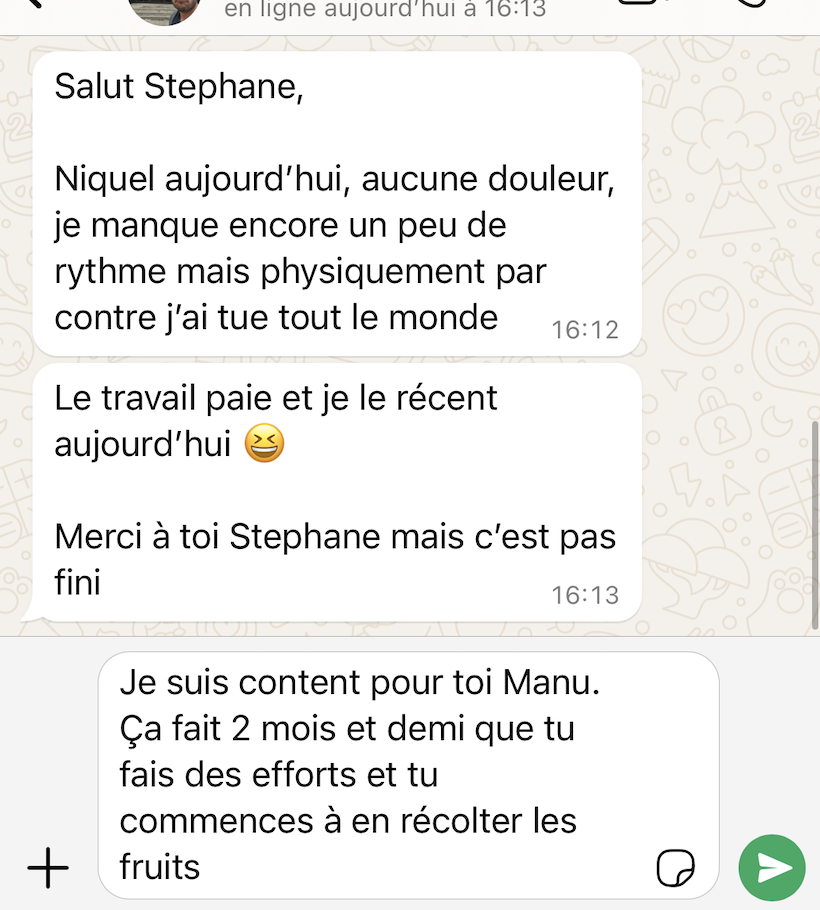This screenshot has width=820, height=910.
Task: Tap the 16:13 timestamp on the second message
Action: click(x=585, y=594)
